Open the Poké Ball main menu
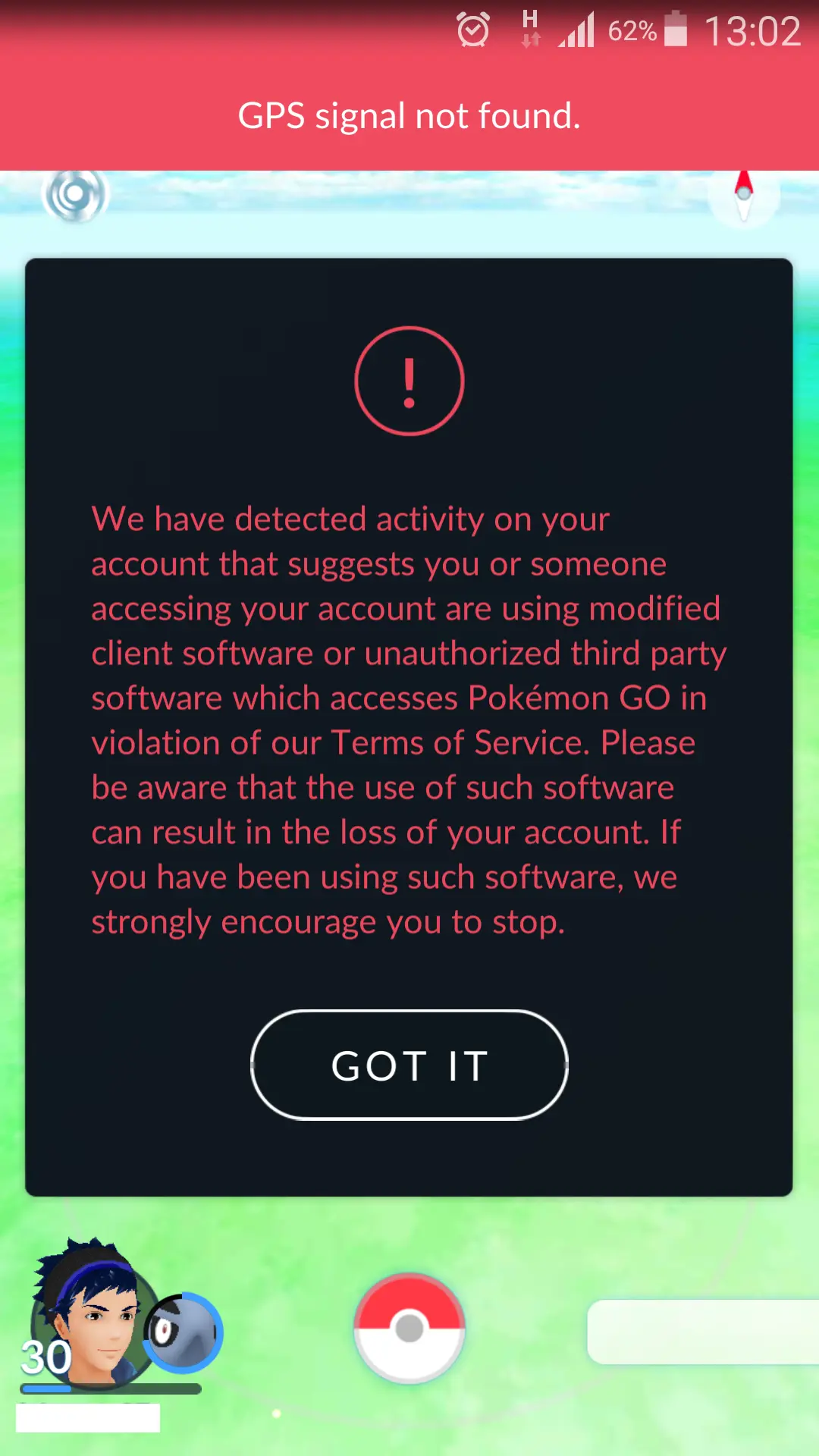This screenshot has height=1456, width=819. coord(409,1329)
